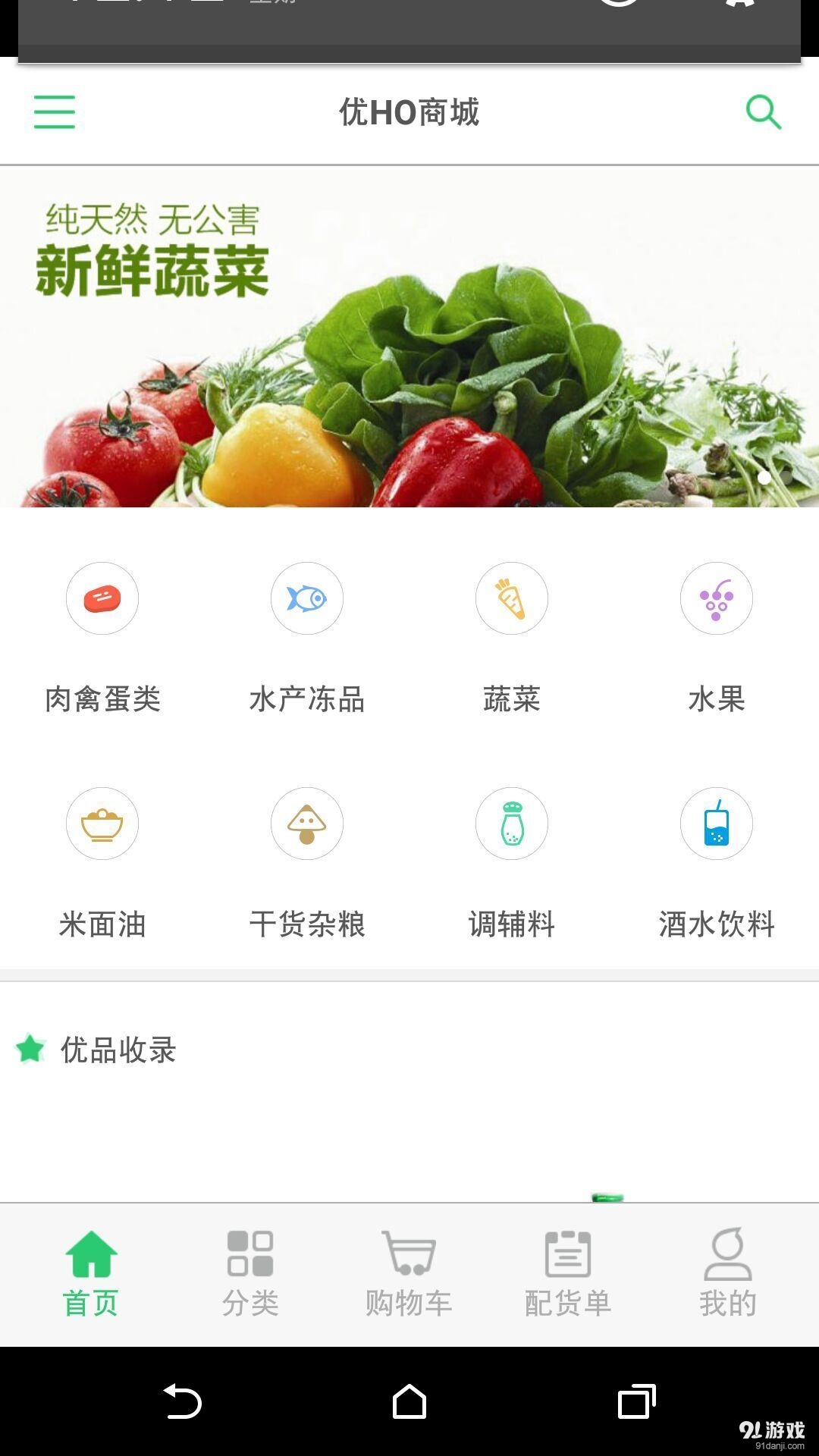Open the hamburger menu

pos(54,111)
